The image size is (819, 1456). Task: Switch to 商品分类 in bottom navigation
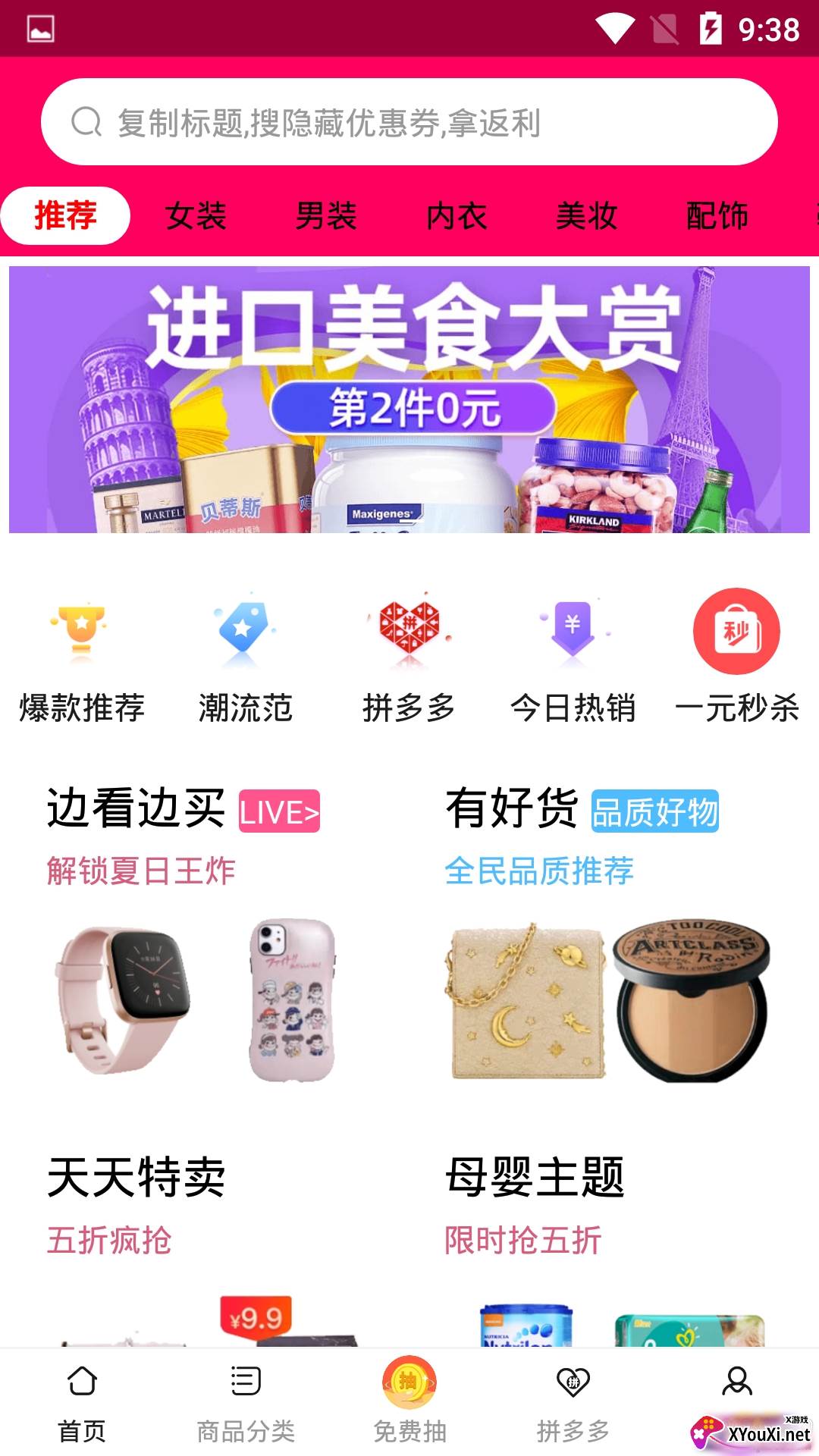246,1404
